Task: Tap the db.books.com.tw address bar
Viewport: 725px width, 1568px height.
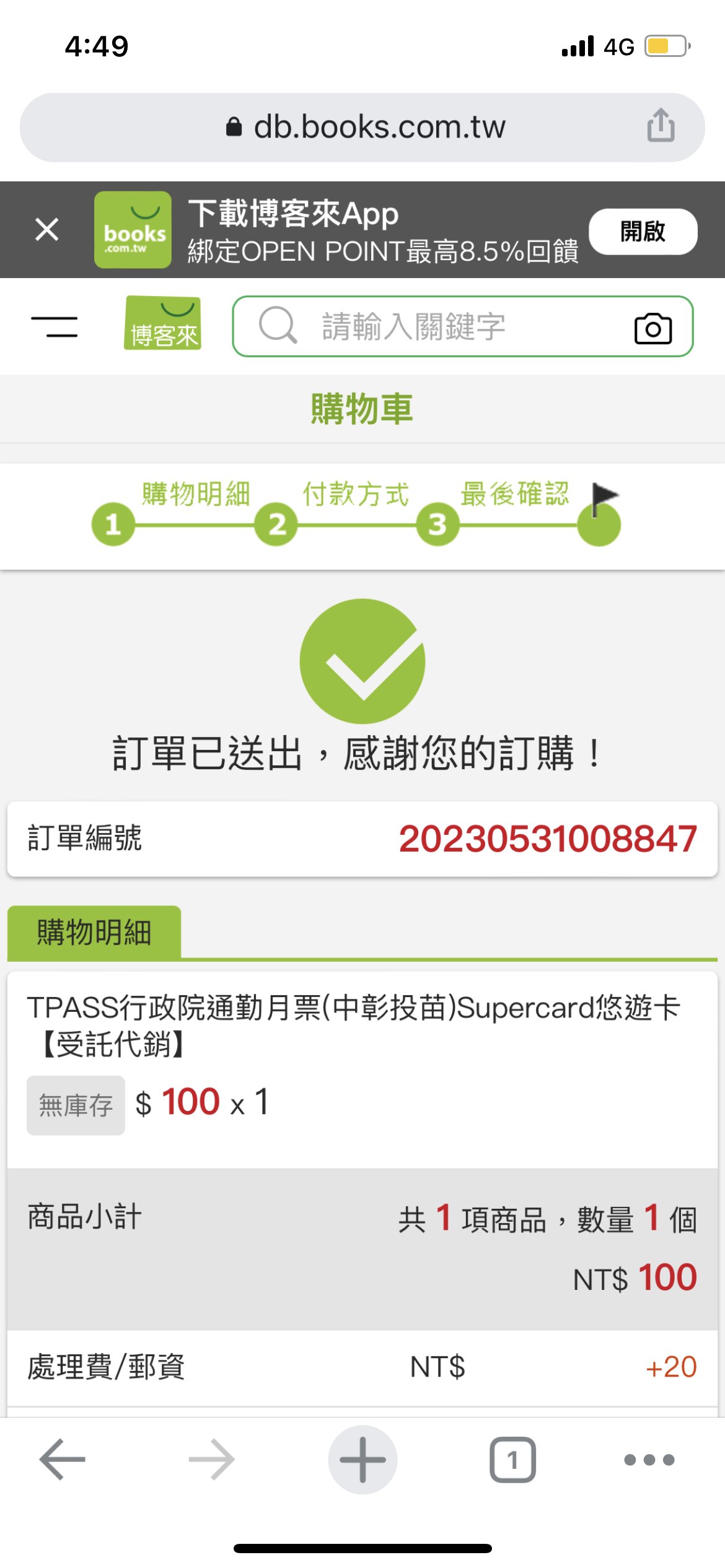Action: [366, 128]
